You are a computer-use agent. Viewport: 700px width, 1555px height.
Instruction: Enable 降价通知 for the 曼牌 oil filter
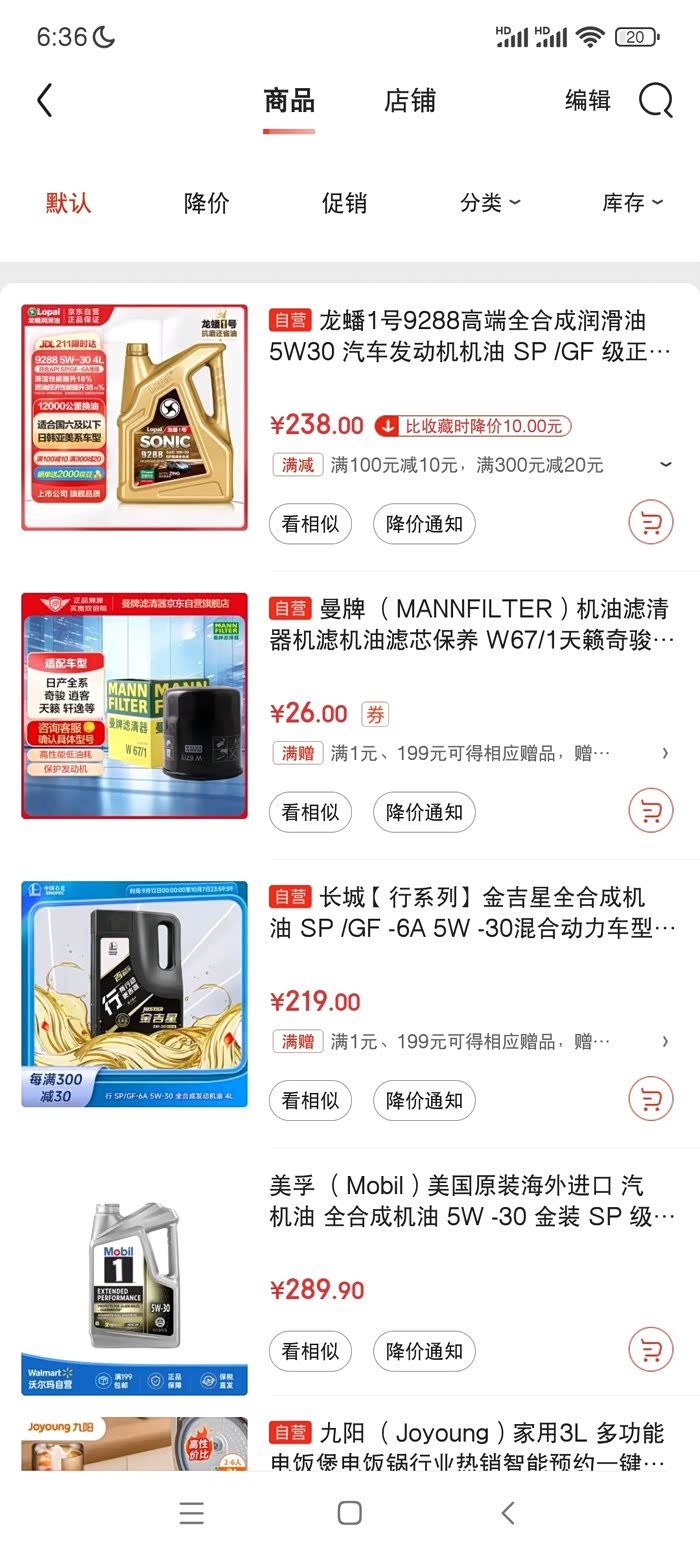tap(424, 812)
